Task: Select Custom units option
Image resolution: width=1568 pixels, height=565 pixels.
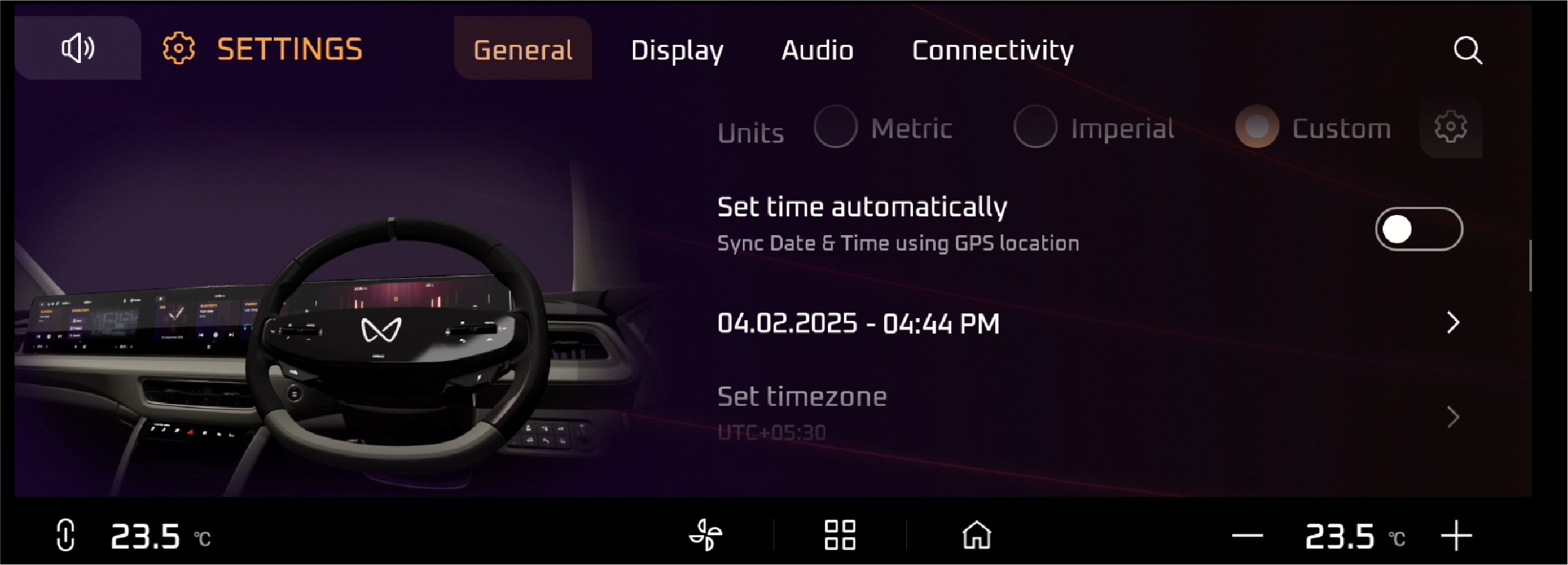Action: pos(1257,127)
